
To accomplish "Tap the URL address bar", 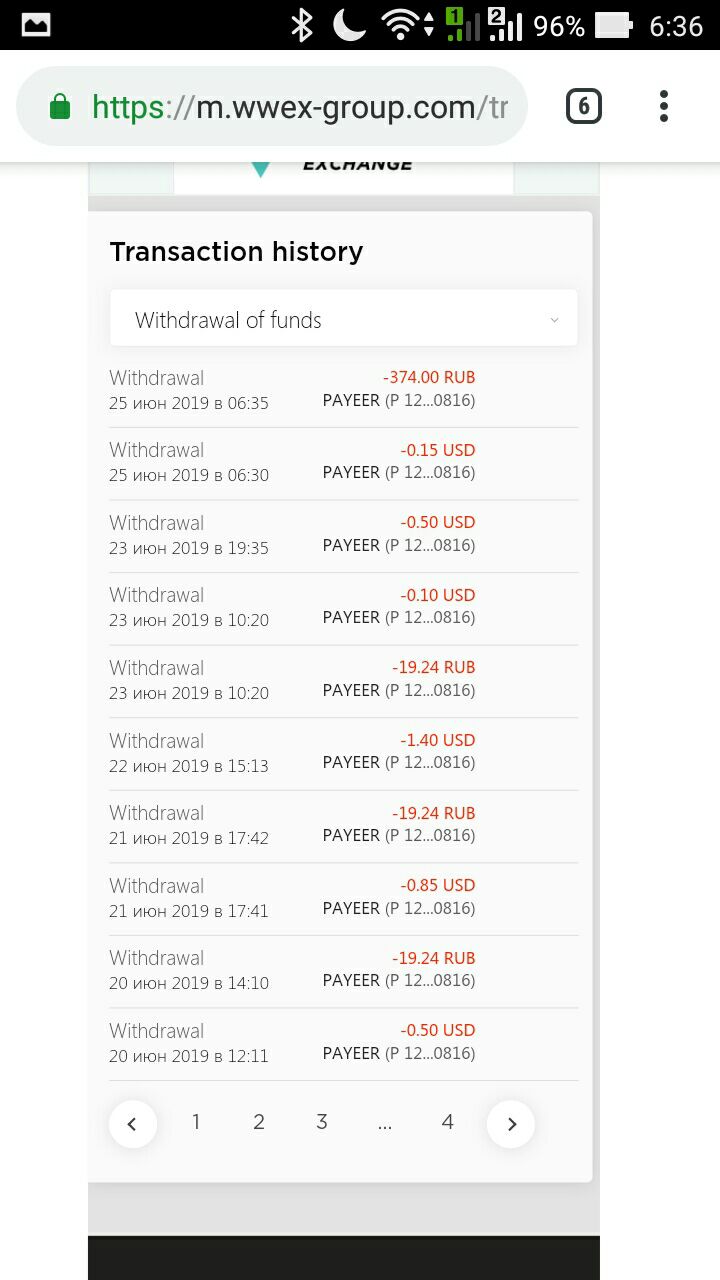I will (x=272, y=106).
